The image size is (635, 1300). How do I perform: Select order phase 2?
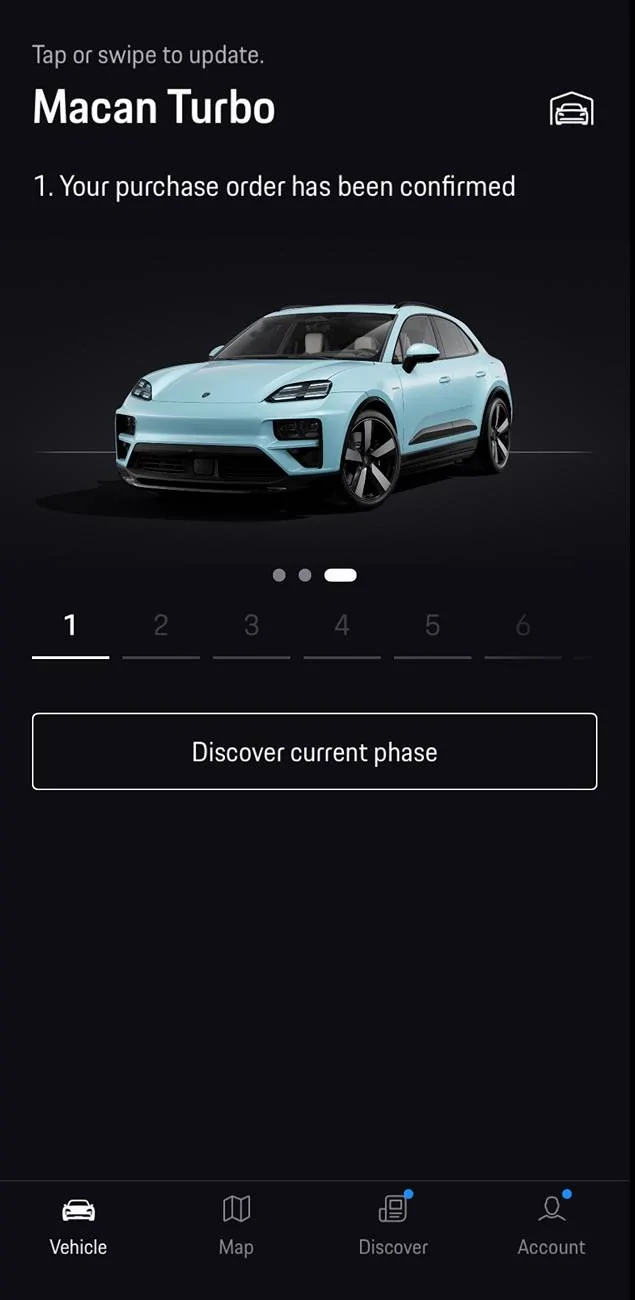click(x=161, y=627)
